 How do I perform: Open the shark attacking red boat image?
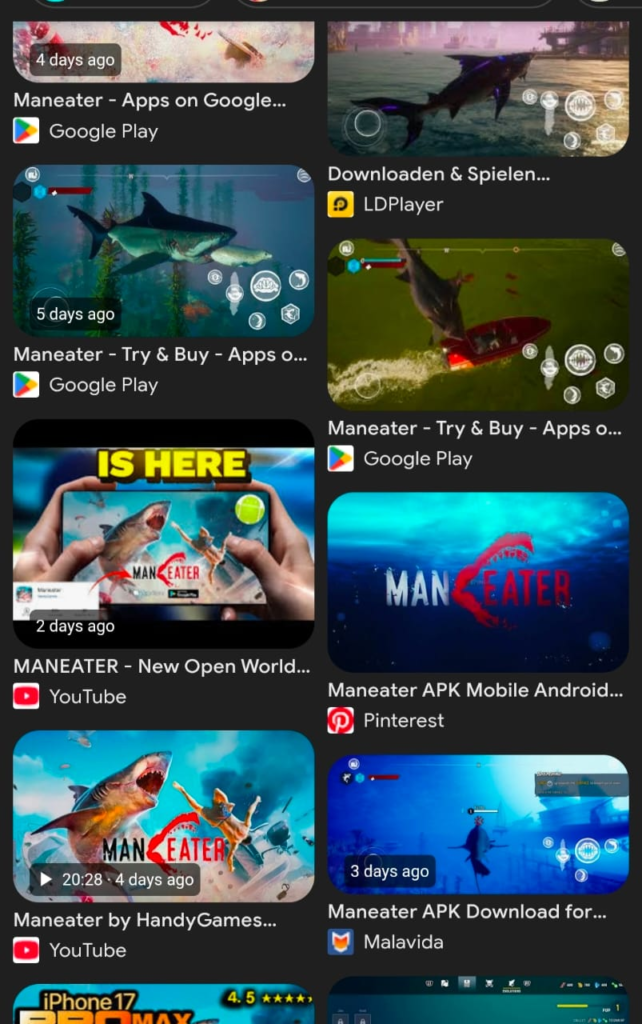point(478,325)
